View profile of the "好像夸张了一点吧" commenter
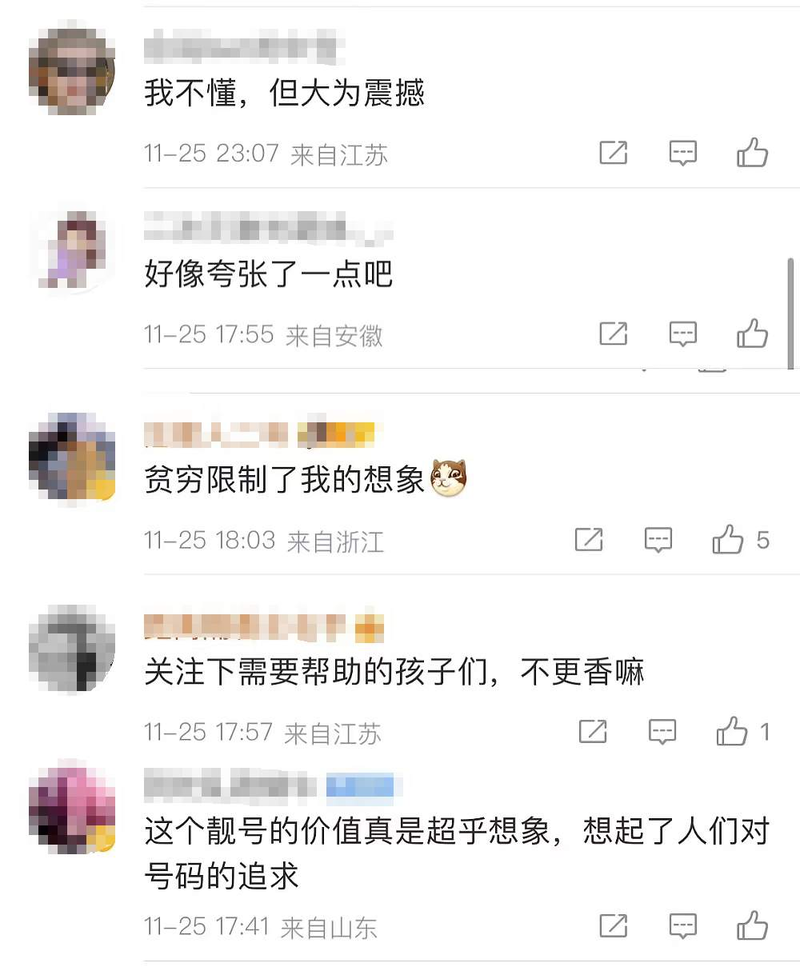The width and height of the screenshot is (800, 975). tap(72, 251)
